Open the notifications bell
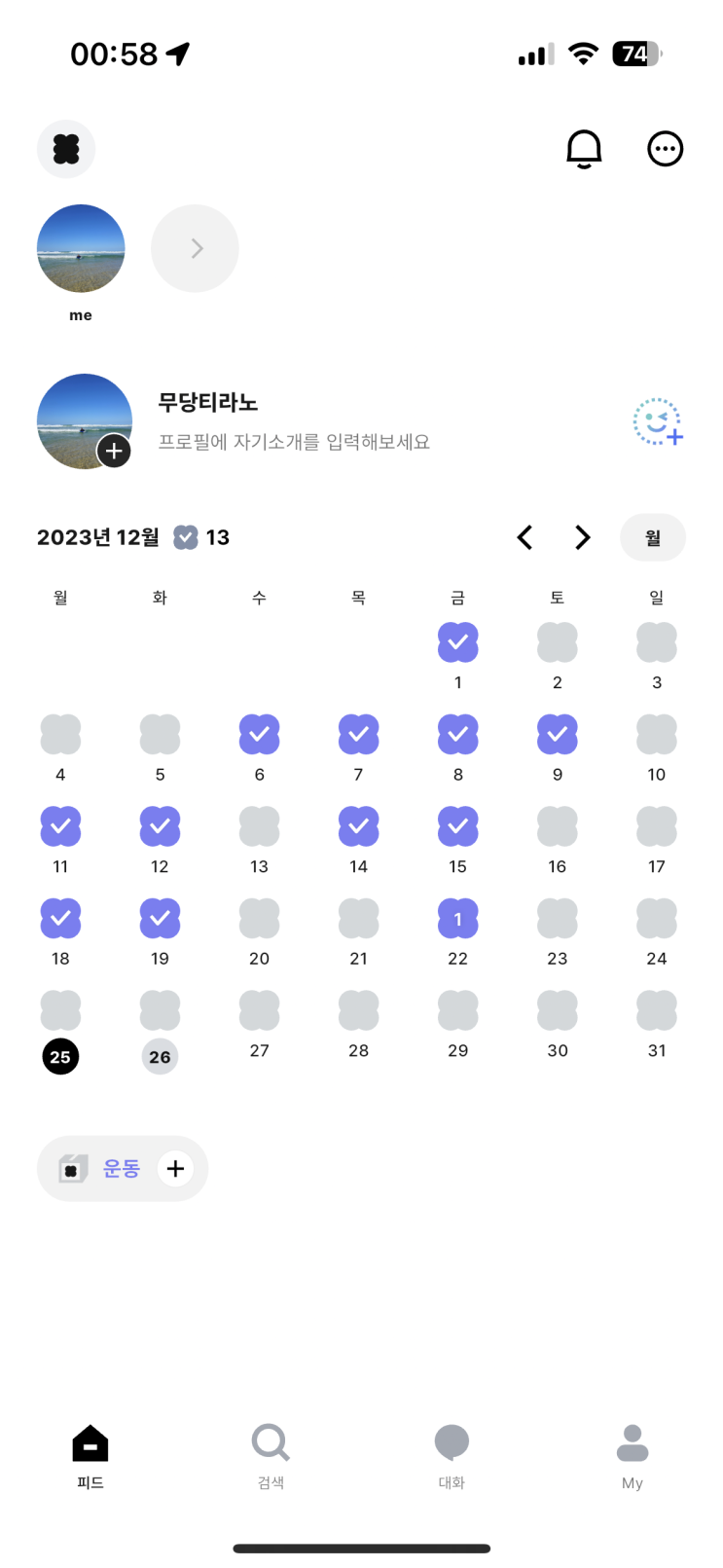Image resolution: width=723 pixels, height=1568 pixels. 584,149
